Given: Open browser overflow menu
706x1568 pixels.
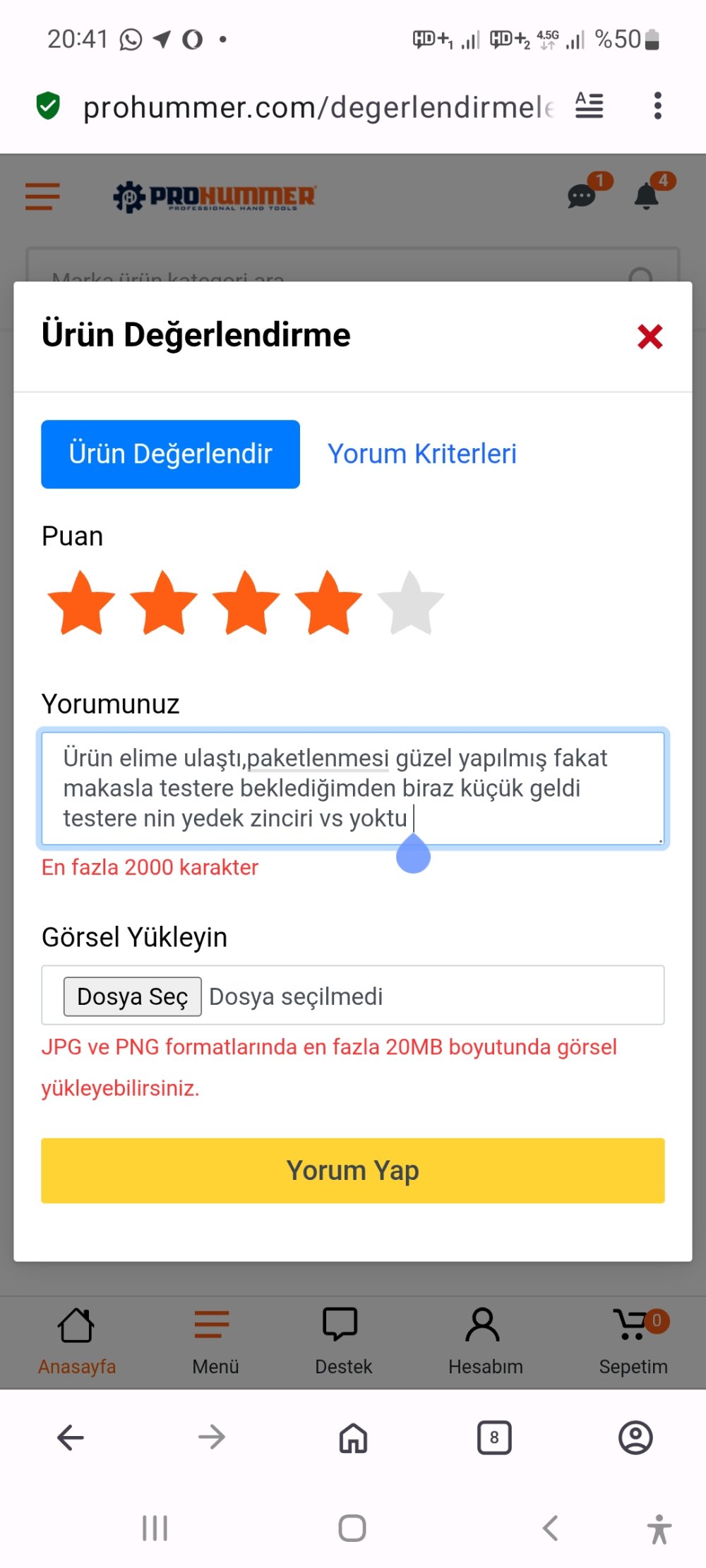Looking at the screenshot, I should 657,106.
